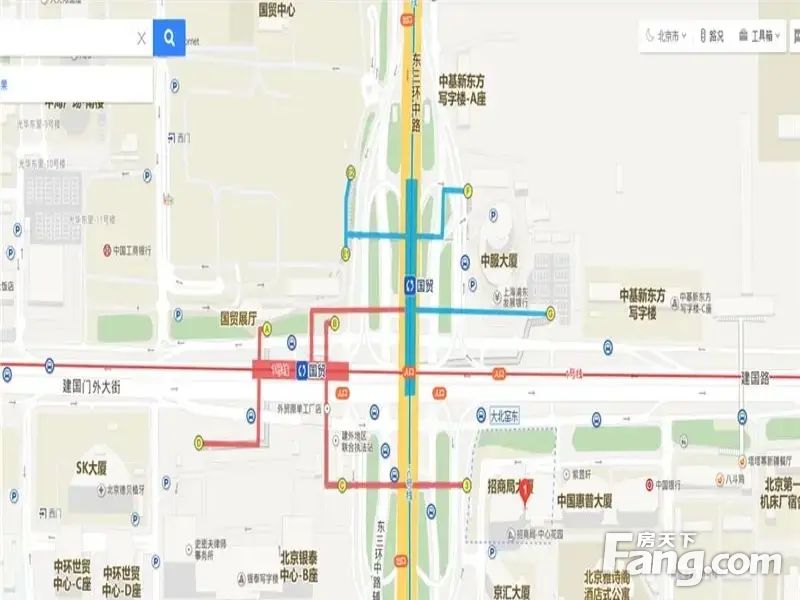Tap the blue search button
This screenshot has height=600, width=800.
point(169,38)
